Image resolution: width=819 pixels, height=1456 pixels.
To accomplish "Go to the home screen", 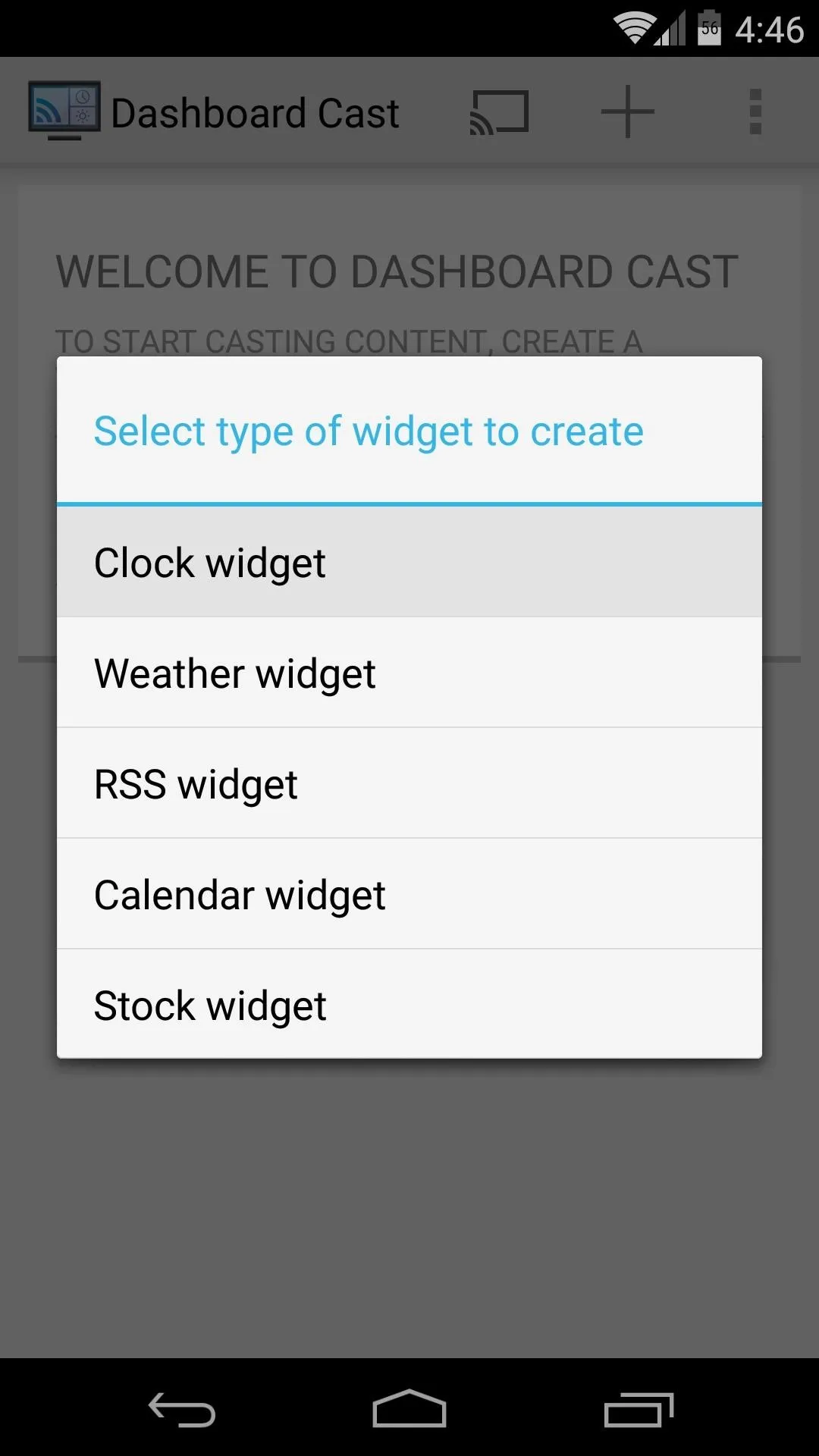I will point(409,1409).
